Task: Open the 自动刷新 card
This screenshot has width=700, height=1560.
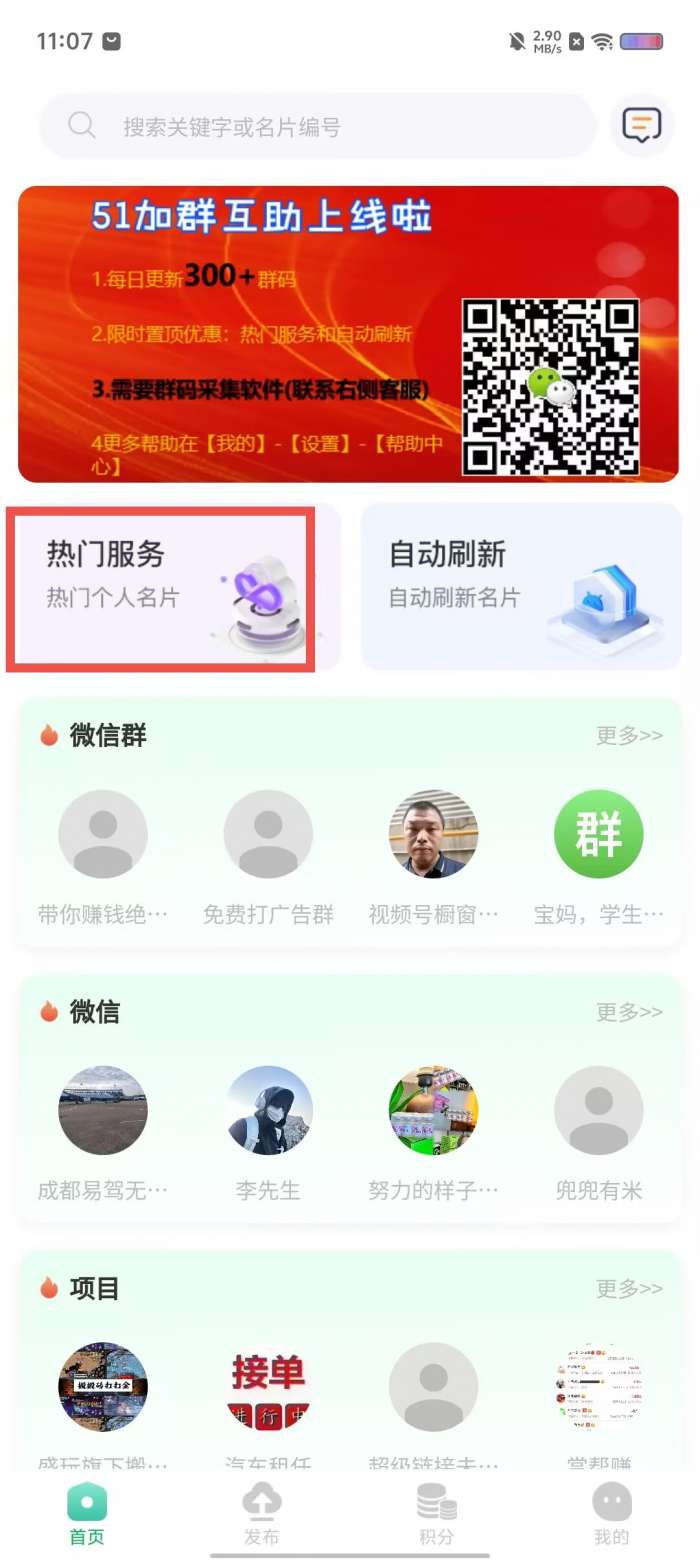Action: pyautogui.click(x=521, y=587)
